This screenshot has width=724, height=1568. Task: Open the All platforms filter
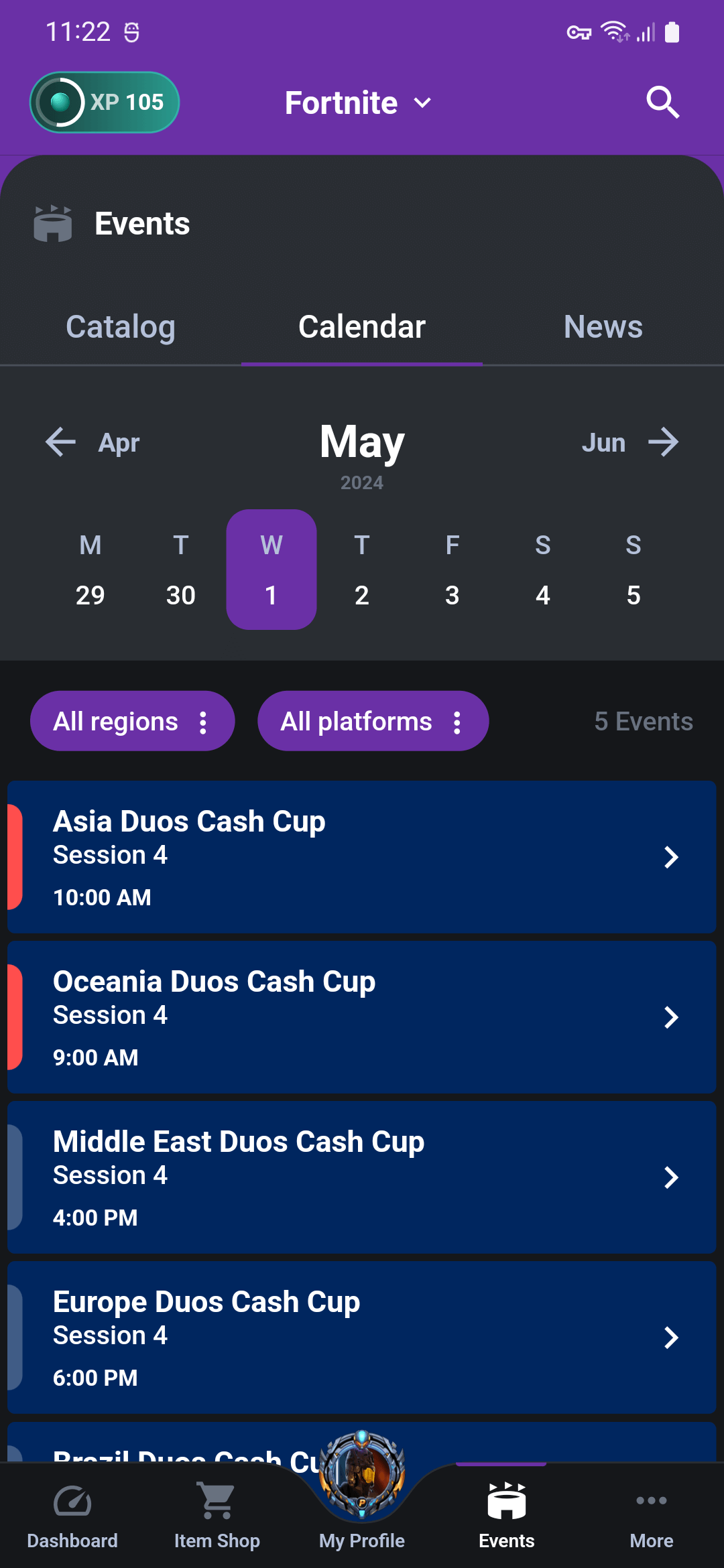point(373,722)
